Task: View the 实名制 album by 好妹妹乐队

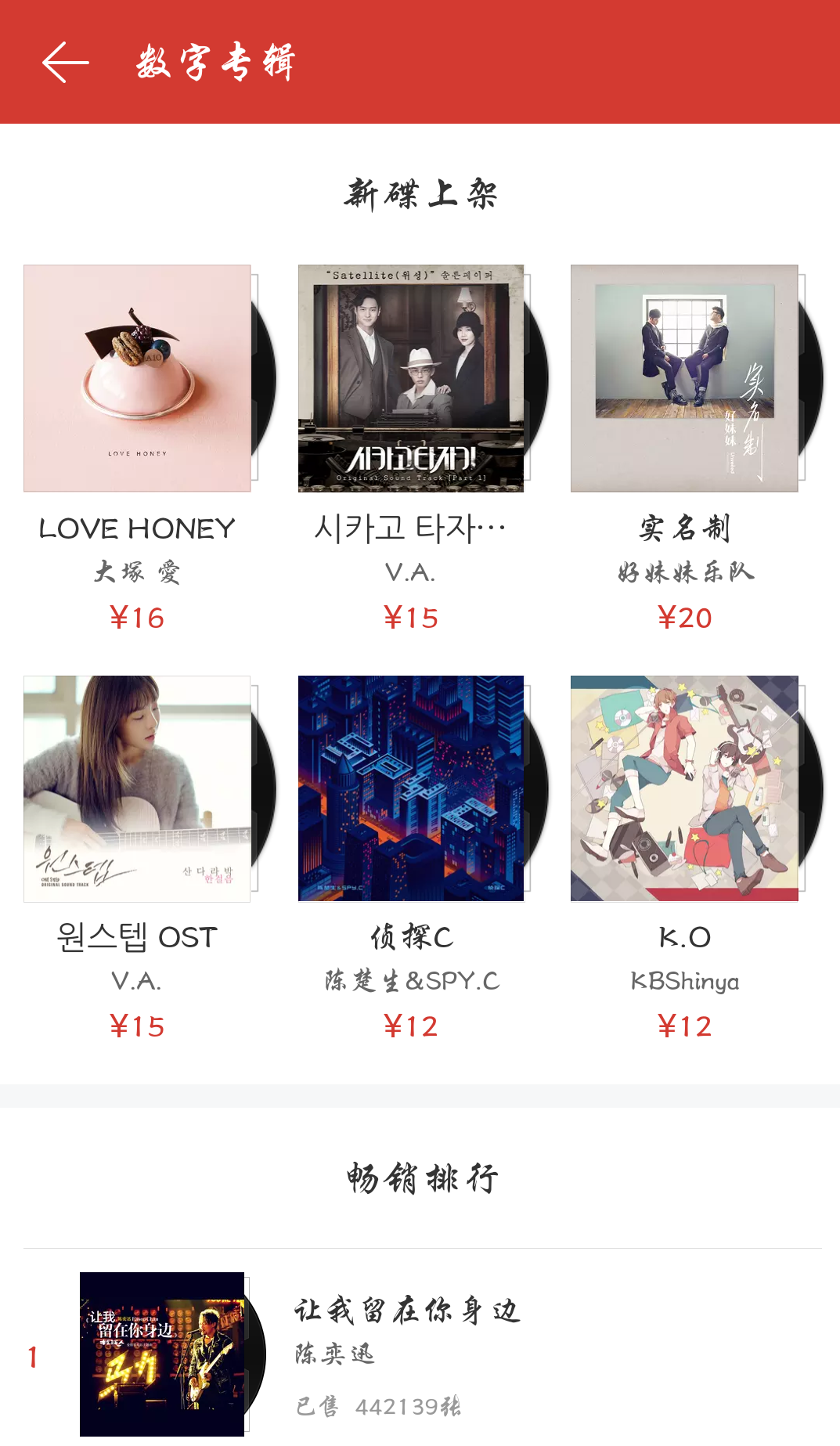Action: [x=684, y=379]
